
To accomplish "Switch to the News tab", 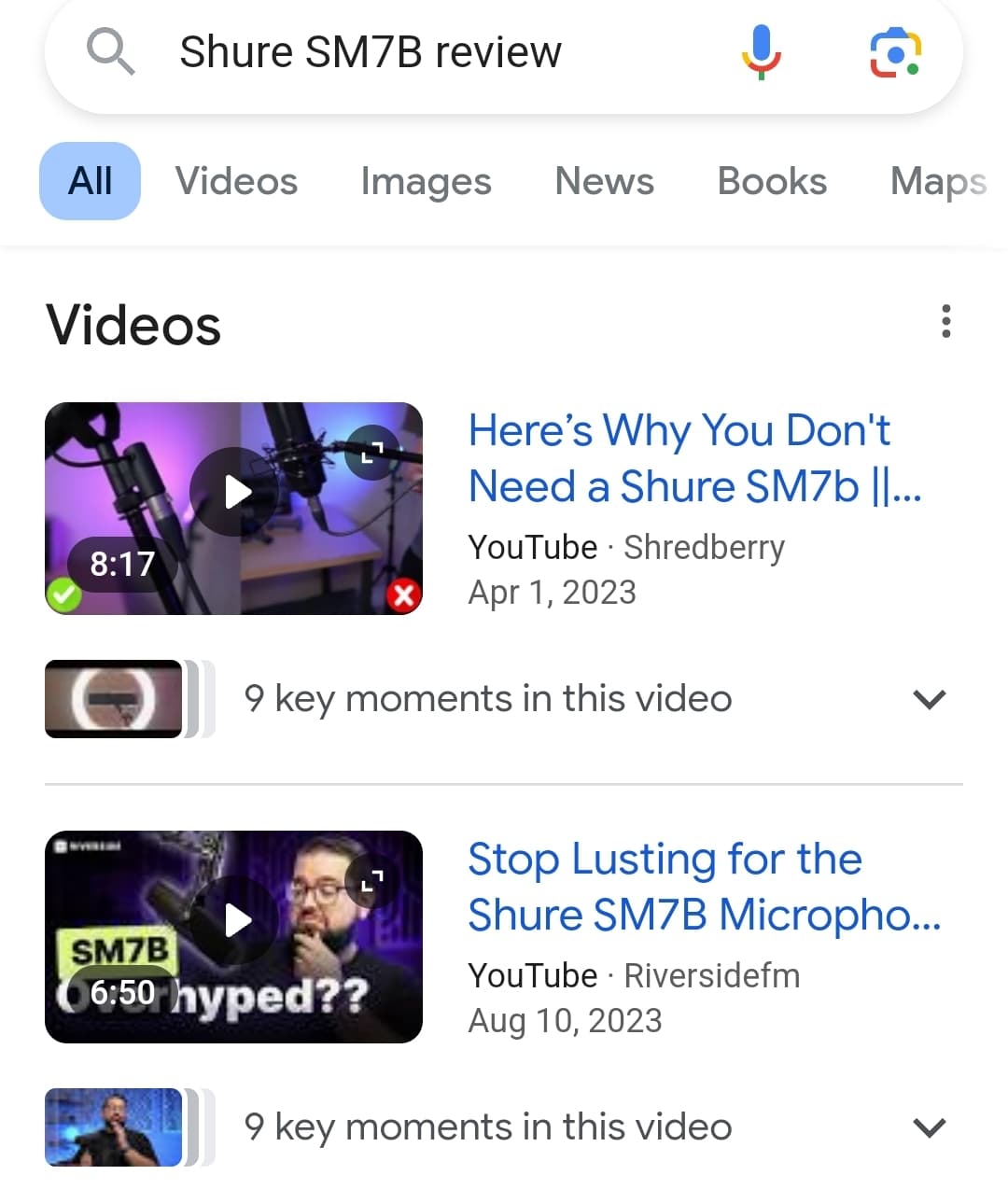I will 604,181.
